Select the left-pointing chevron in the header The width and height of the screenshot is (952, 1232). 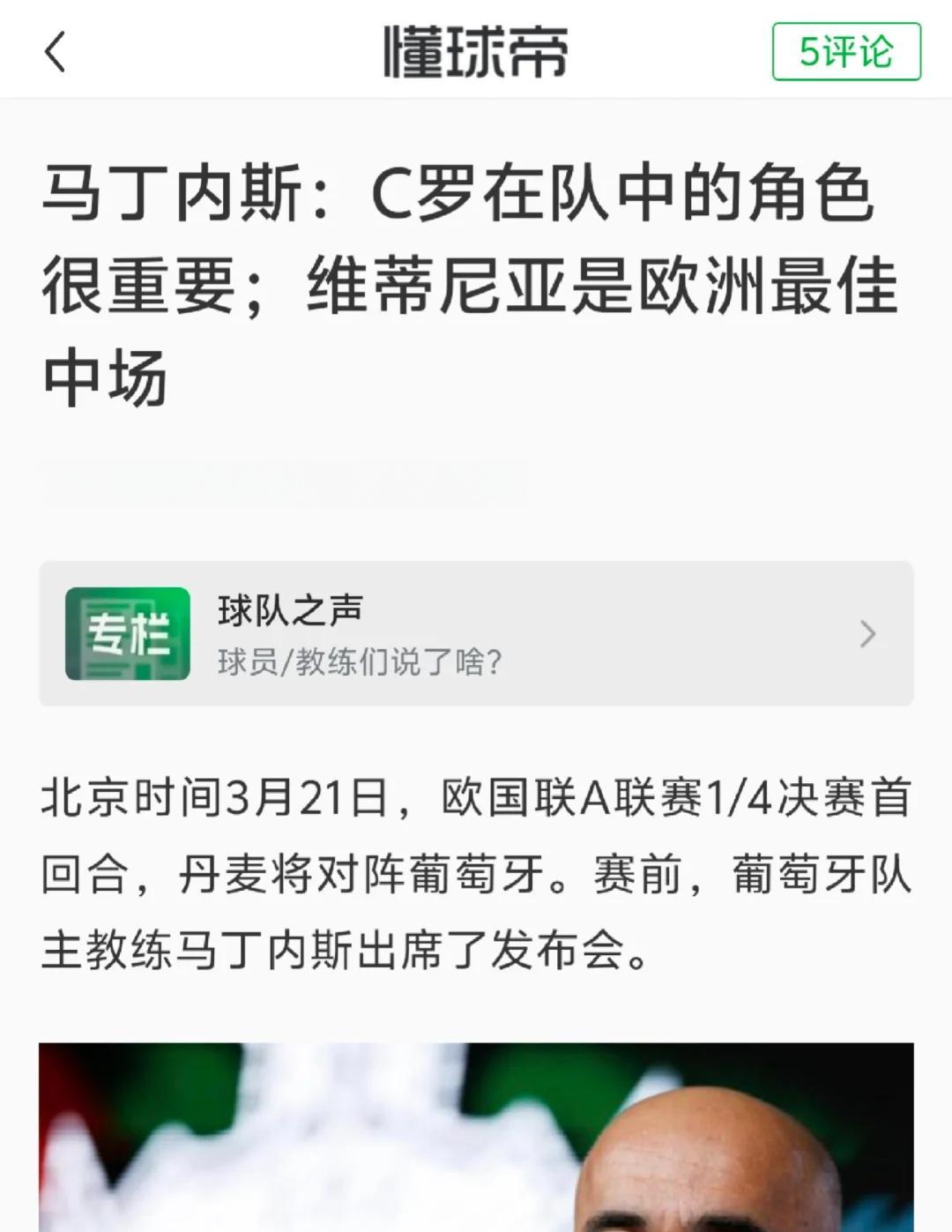(x=55, y=50)
